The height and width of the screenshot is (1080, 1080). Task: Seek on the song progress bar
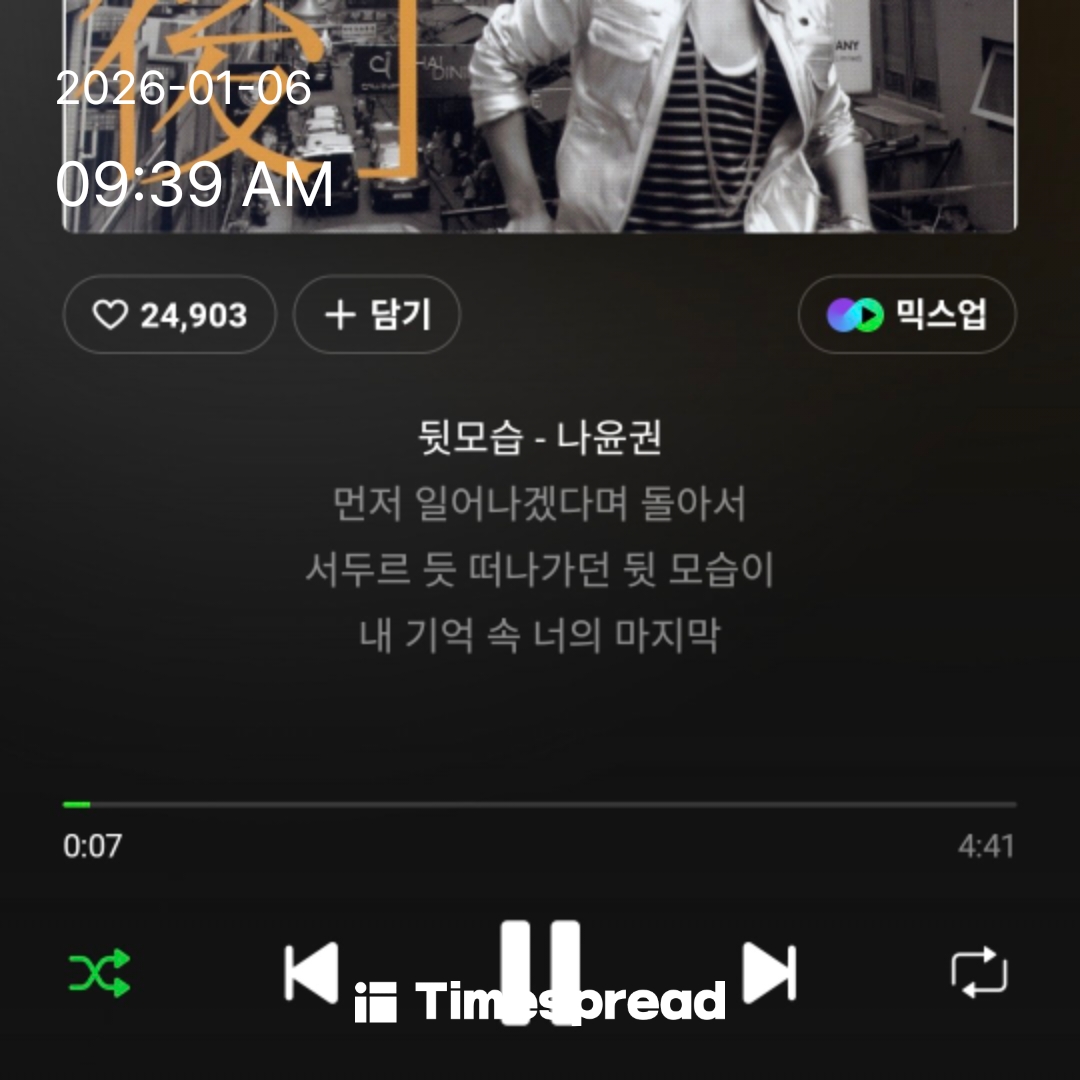point(540,804)
